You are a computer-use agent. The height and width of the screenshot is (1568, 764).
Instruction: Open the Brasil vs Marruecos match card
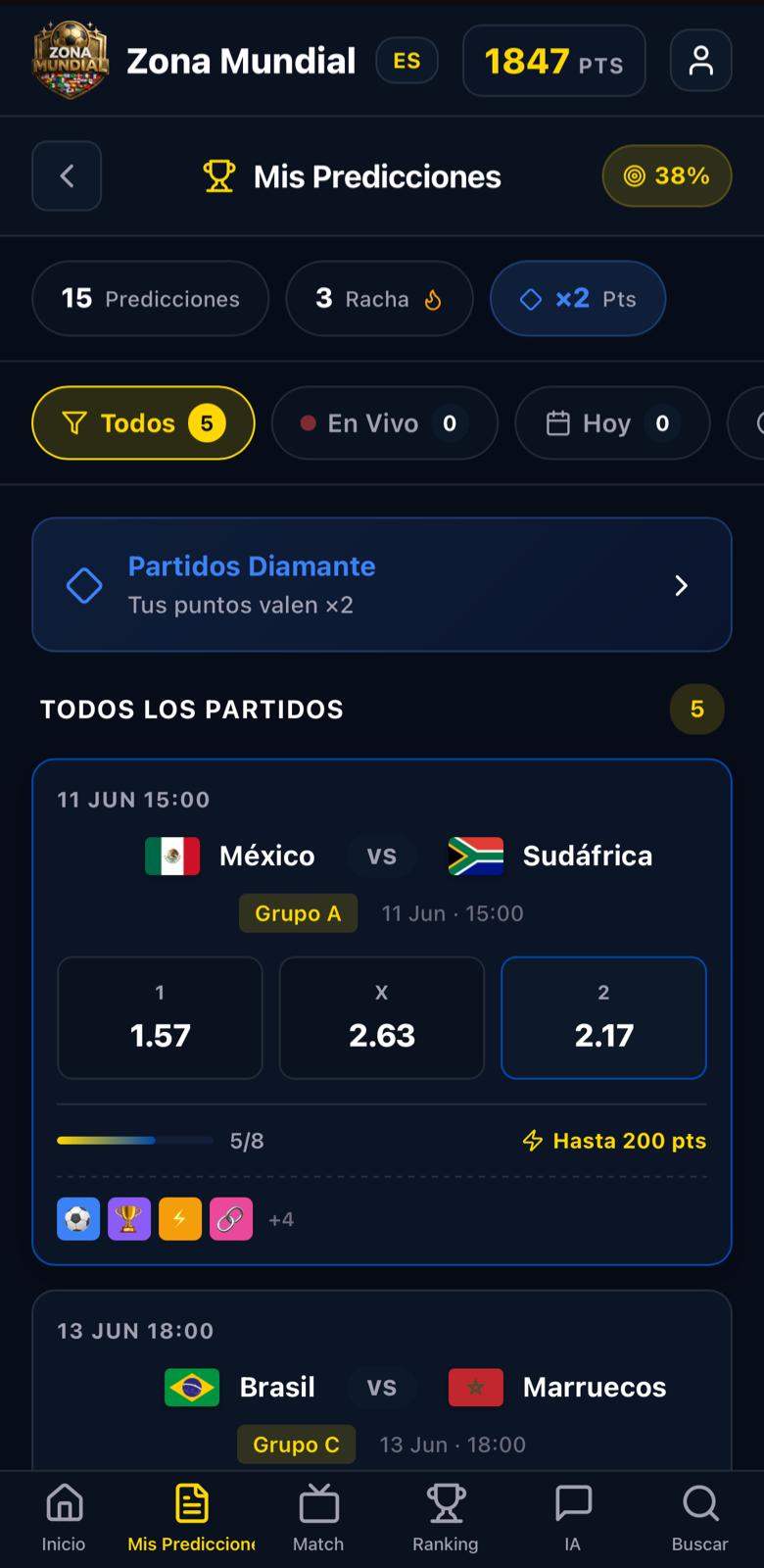click(x=381, y=1386)
